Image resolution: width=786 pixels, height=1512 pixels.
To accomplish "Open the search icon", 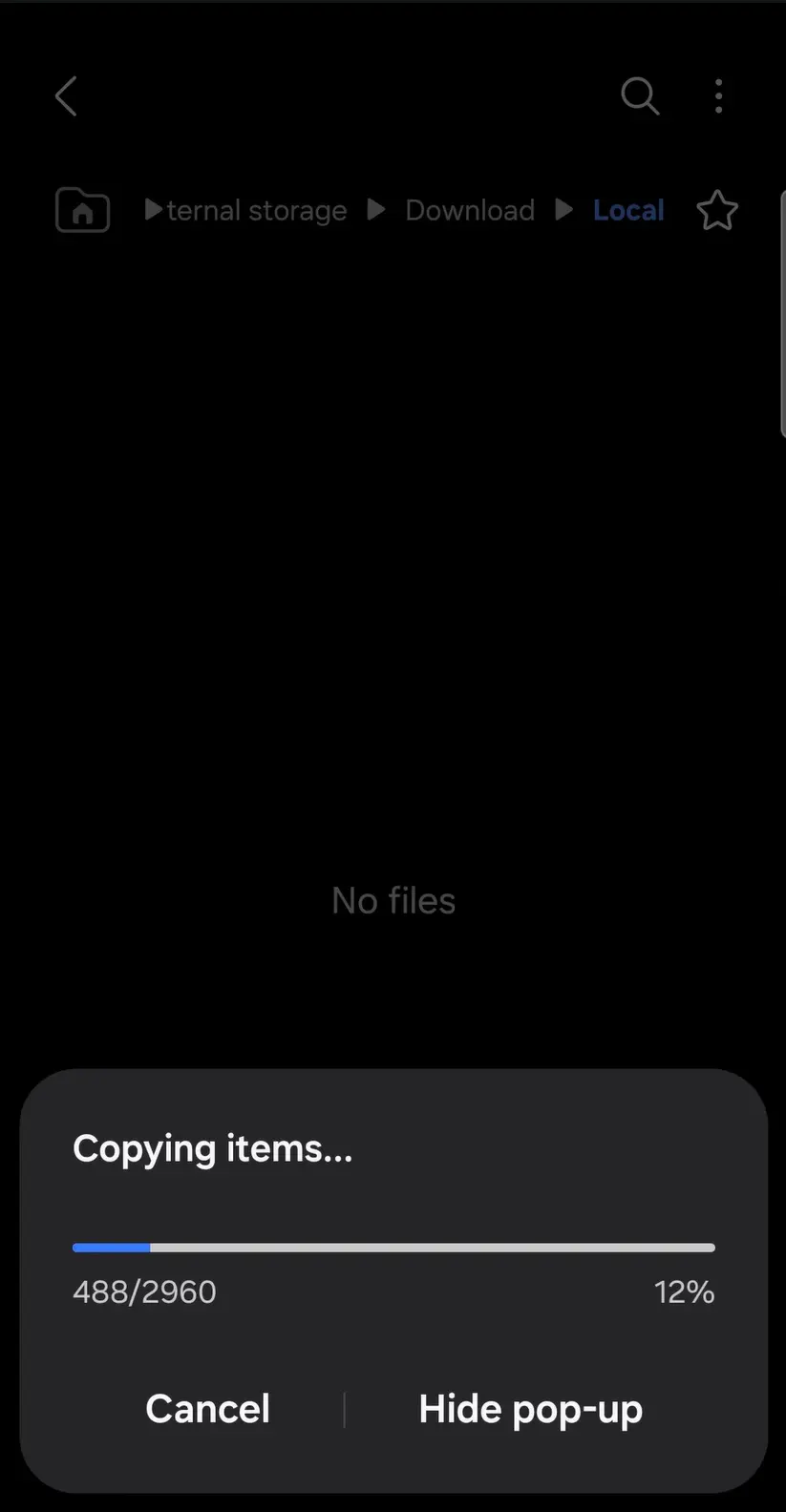I will (x=639, y=96).
